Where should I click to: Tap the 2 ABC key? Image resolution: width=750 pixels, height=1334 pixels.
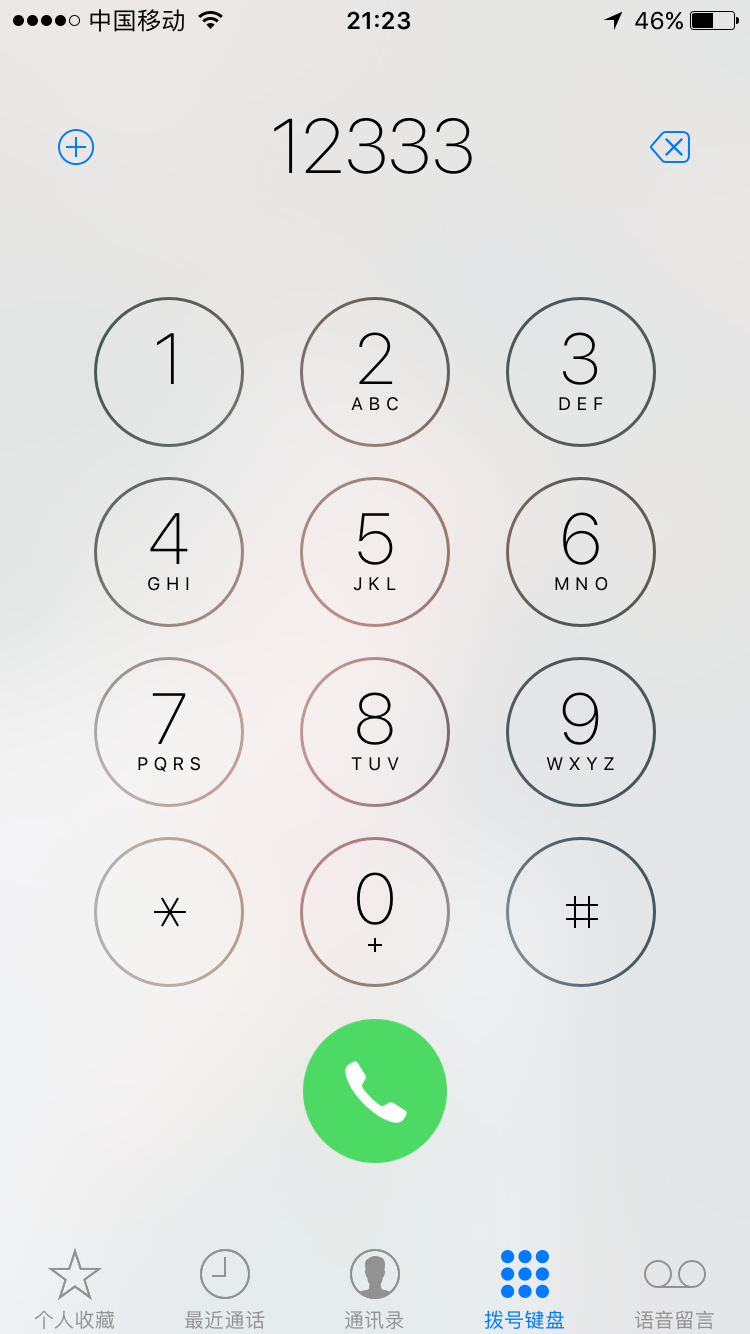coord(375,372)
